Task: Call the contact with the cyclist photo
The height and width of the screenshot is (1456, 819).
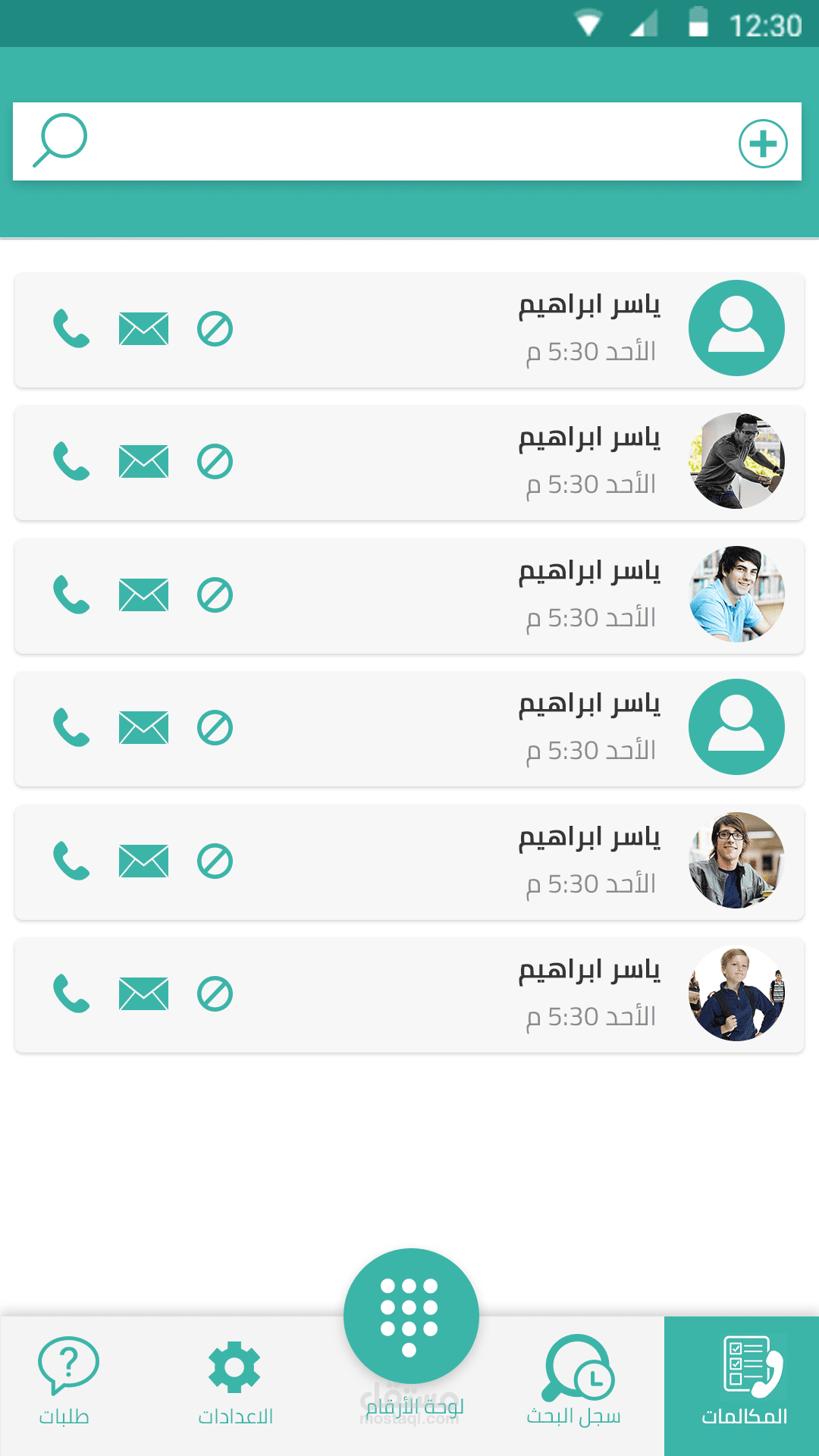Action: point(71,462)
